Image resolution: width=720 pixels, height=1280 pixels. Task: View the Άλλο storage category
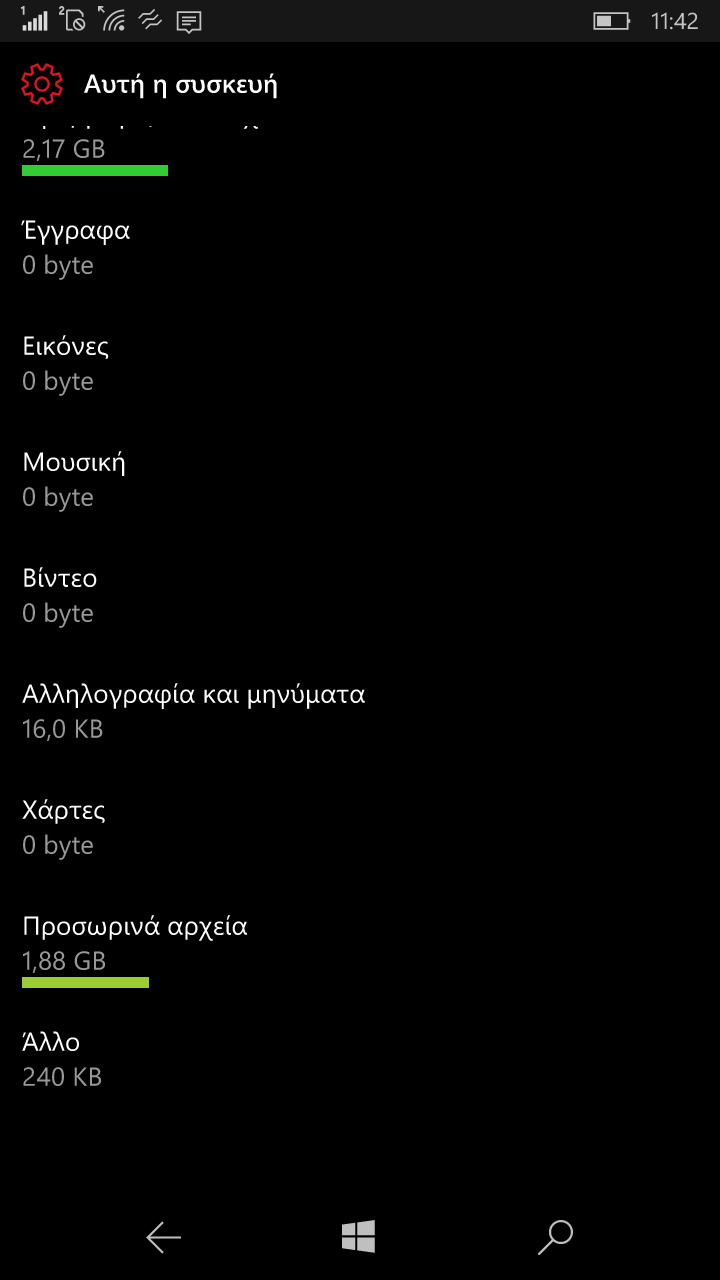point(360,1060)
